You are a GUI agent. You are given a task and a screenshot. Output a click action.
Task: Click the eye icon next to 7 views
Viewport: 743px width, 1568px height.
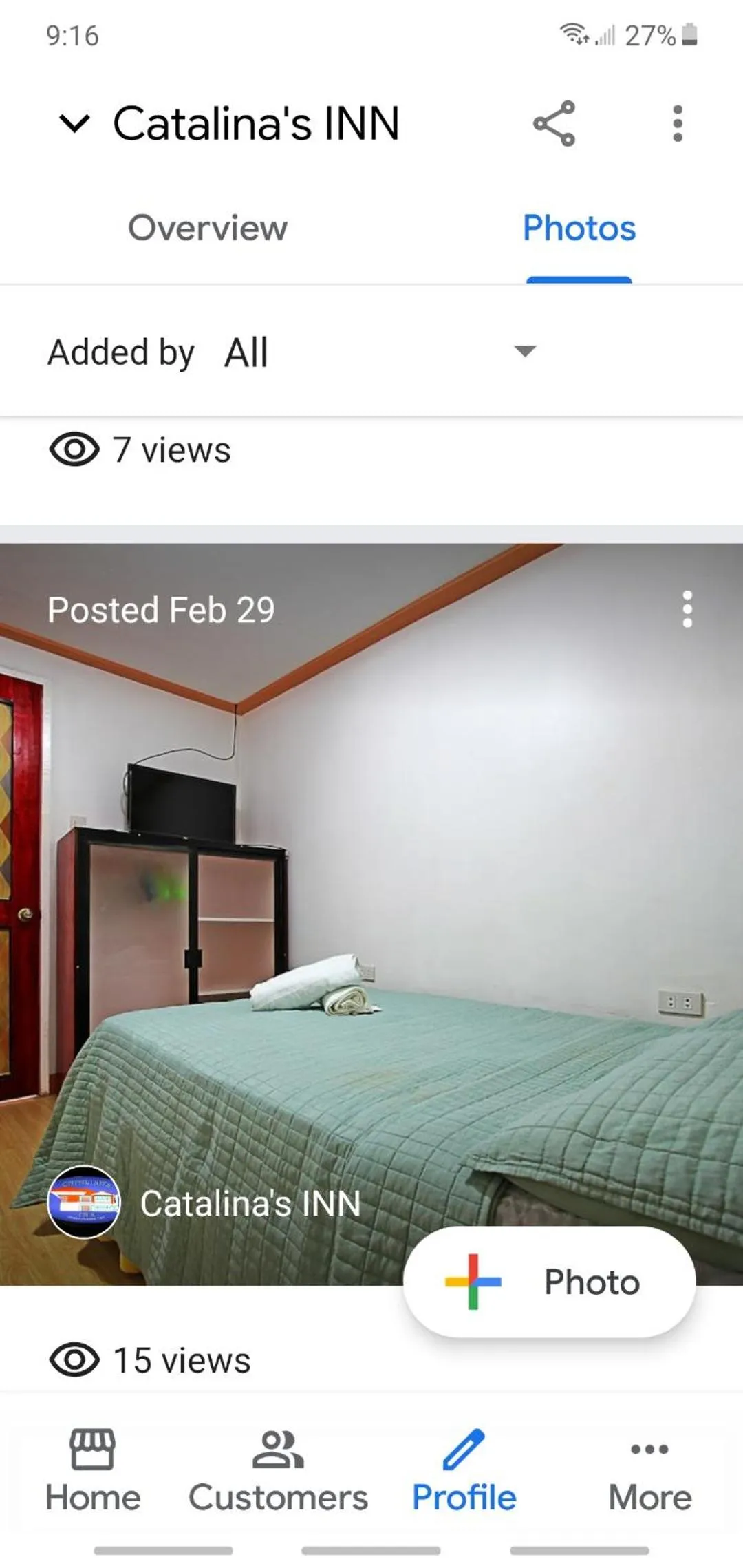click(76, 449)
